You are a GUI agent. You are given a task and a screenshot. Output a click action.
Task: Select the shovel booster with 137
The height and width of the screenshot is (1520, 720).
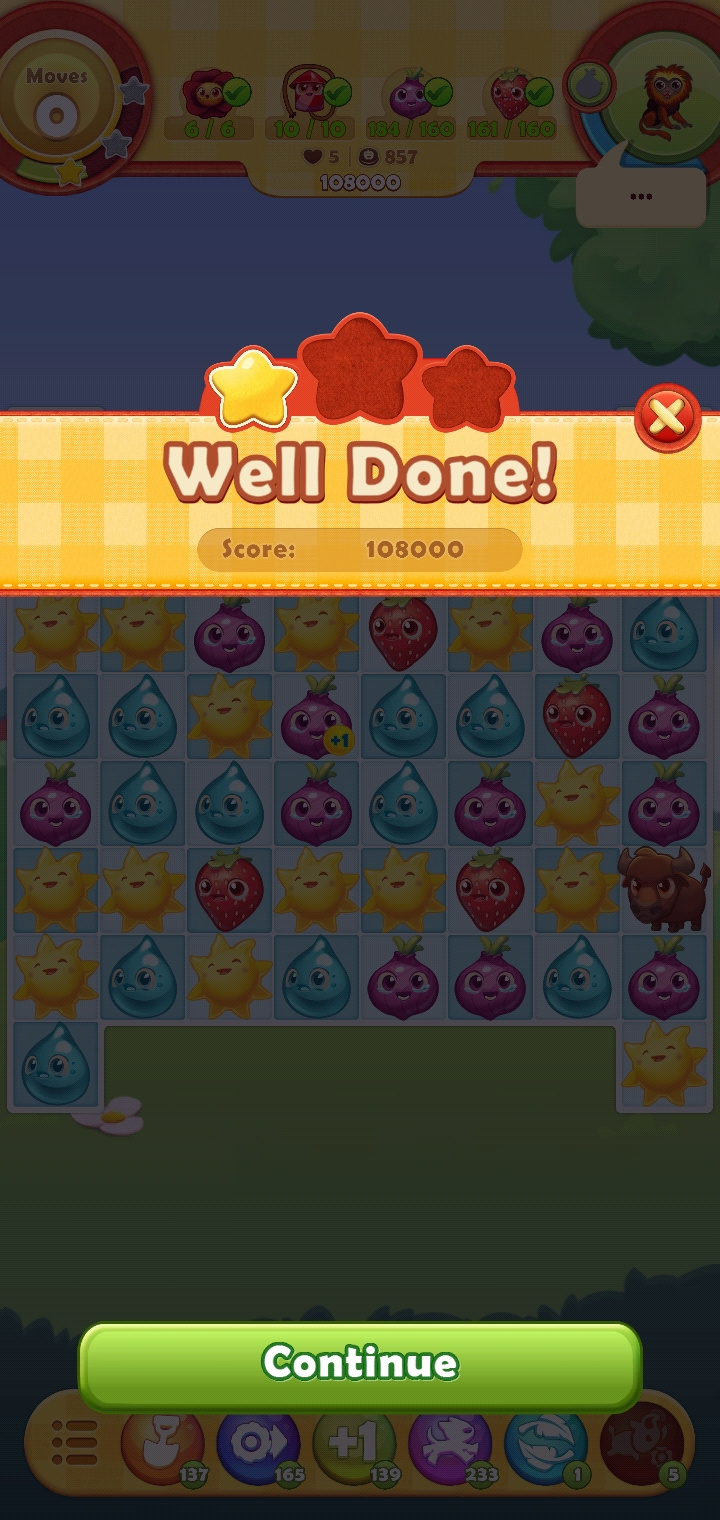(x=161, y=1445)
